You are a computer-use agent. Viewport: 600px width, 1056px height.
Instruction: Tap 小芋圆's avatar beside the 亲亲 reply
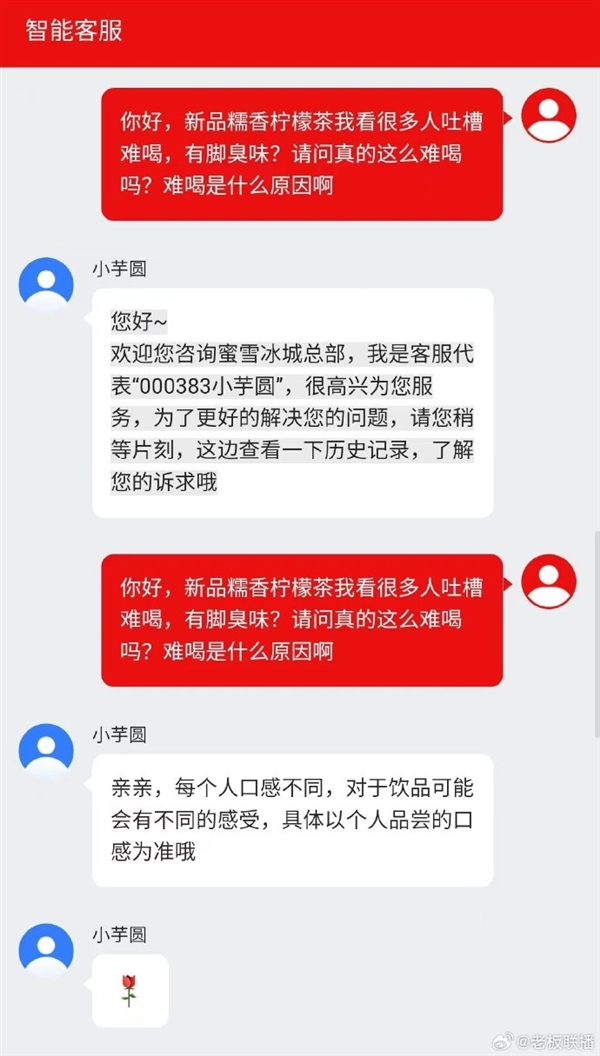[46, 749]
